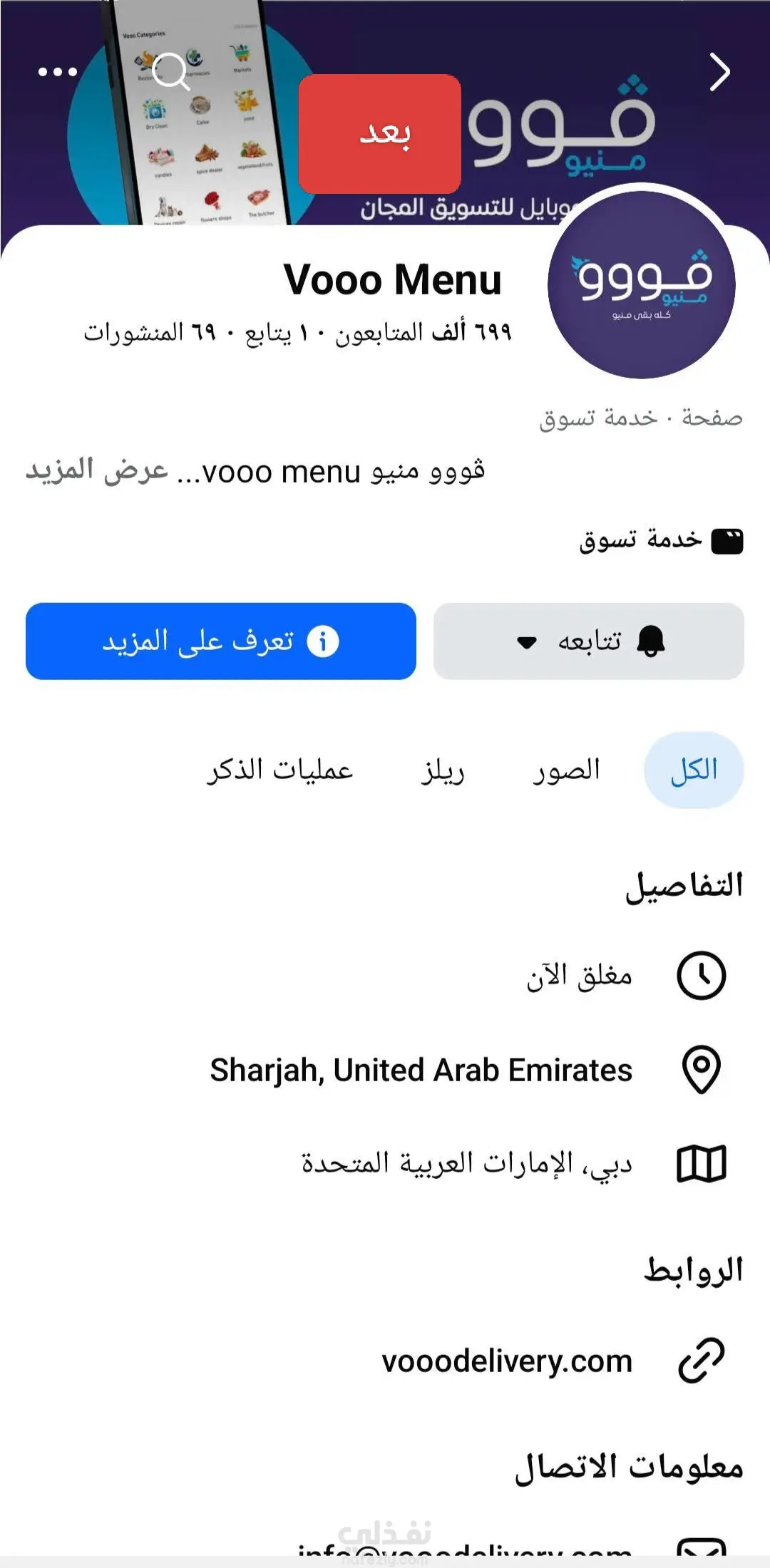This screenshot has height=1568, width=770.
Task: Open the تتابعه following dropdown
Action: pos(589,641)
